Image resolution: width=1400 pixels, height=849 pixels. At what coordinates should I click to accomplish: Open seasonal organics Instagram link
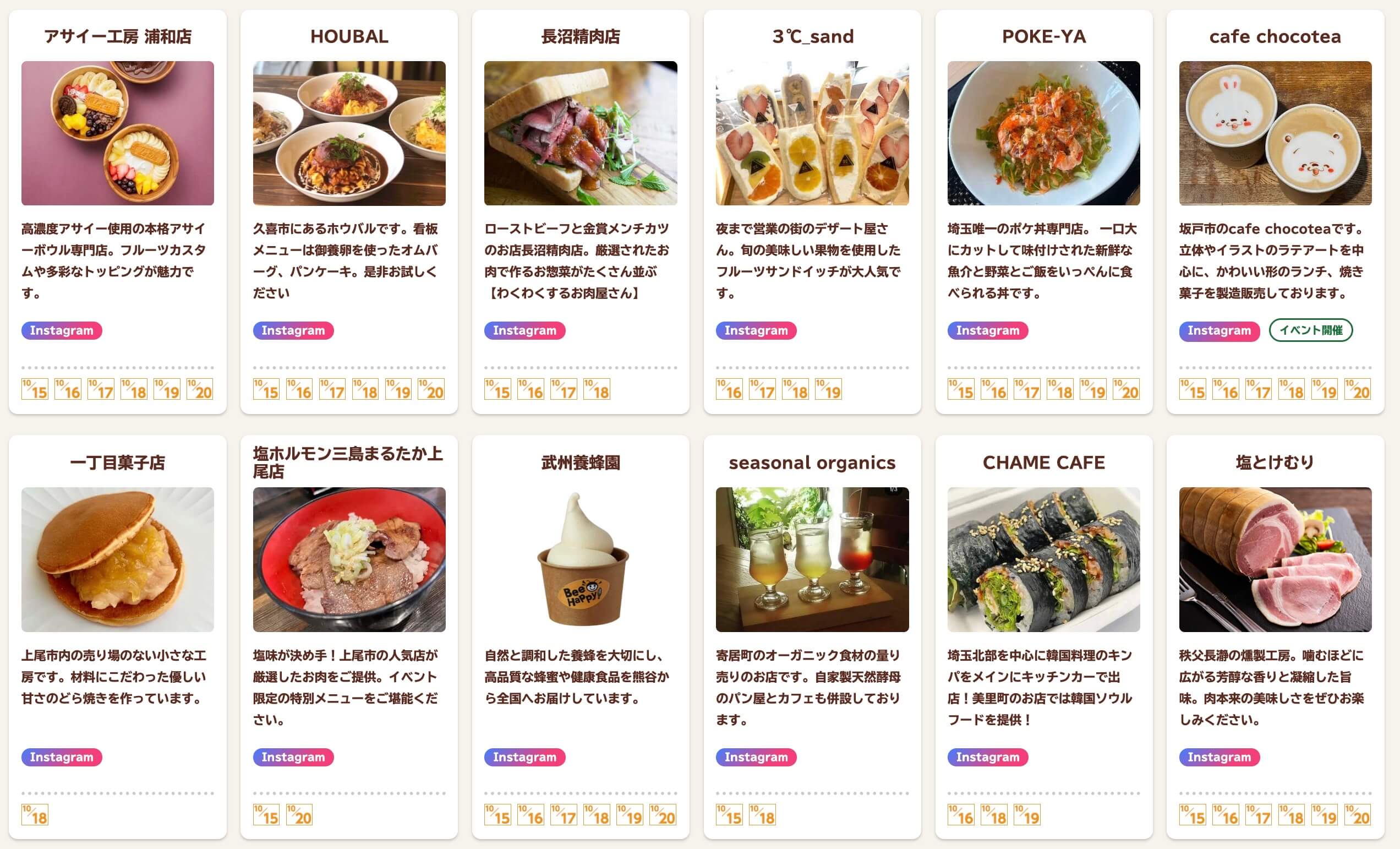tap(756, 757)
